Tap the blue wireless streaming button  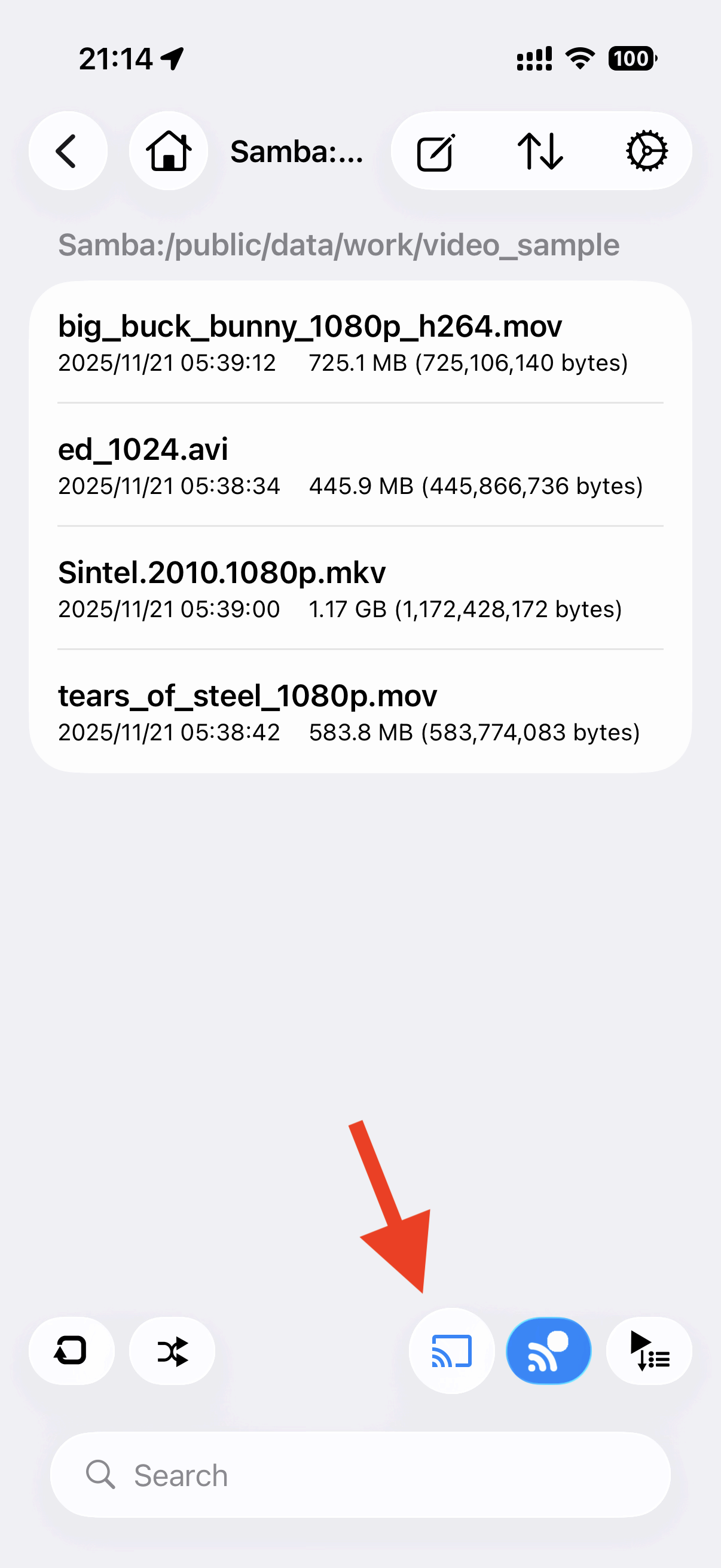[x=549, y=1352]
